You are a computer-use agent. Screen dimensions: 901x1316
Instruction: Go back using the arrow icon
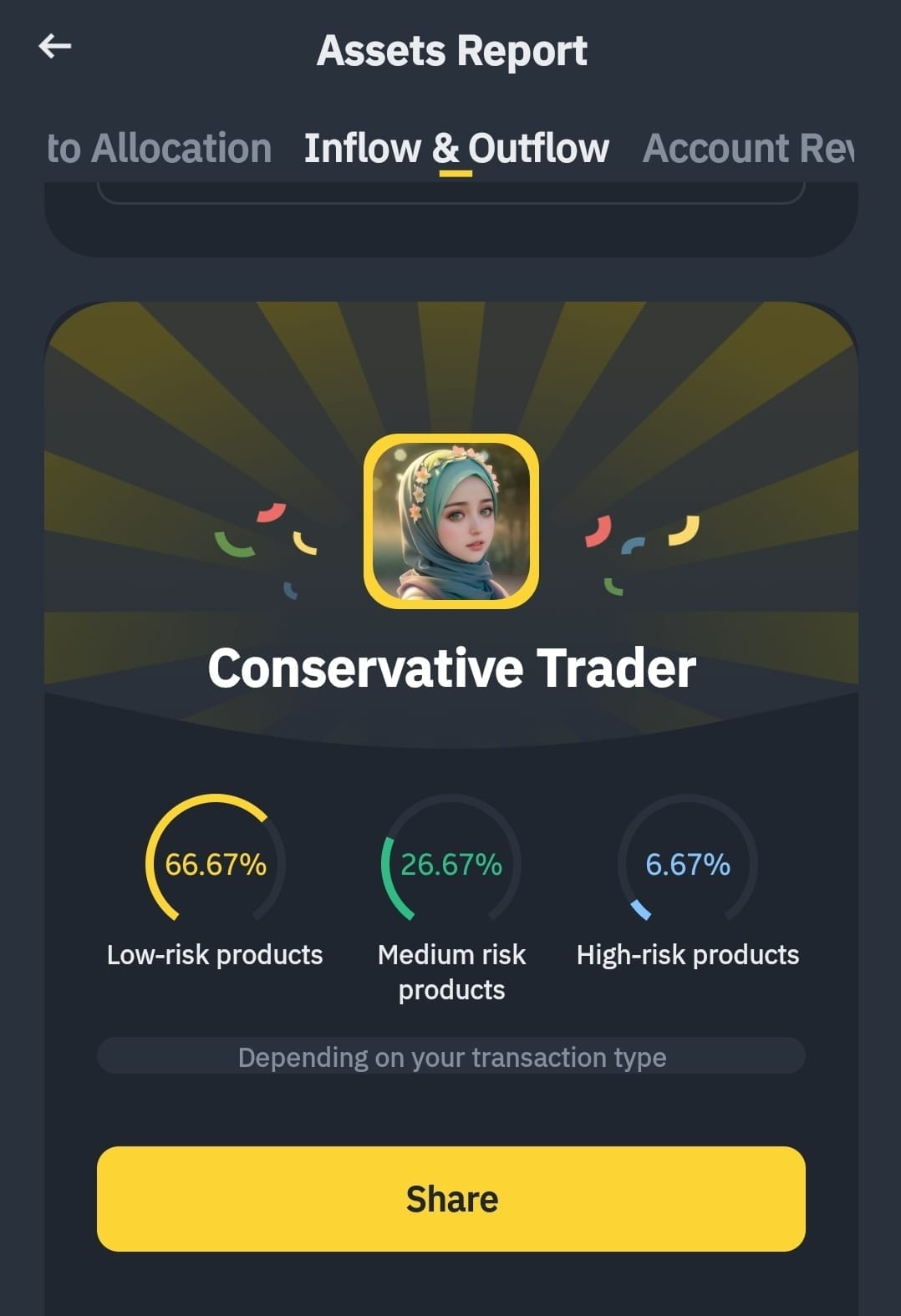pyautogui.click(x=55, y=46)
